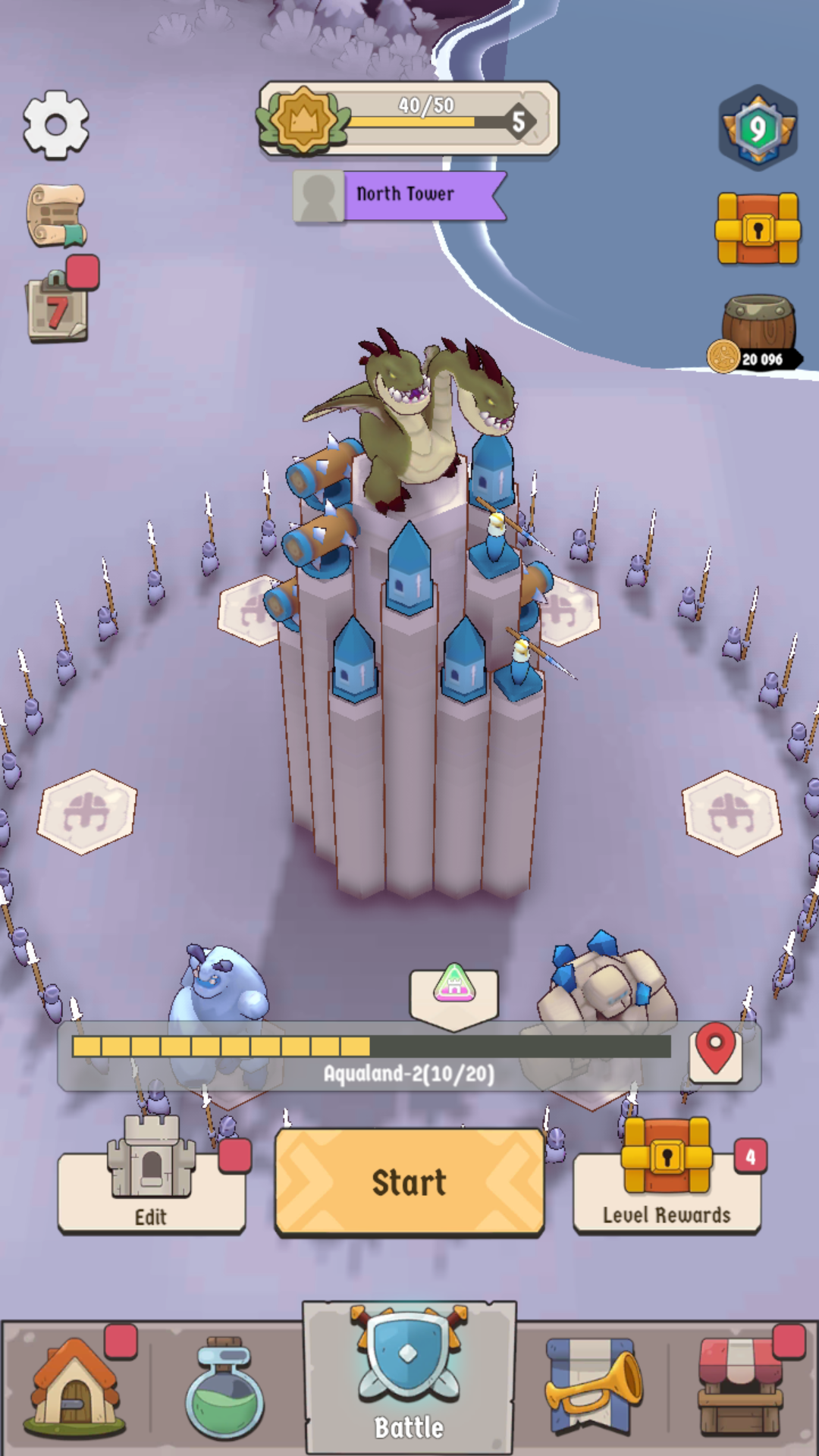819x1456 pixels.
Task: Open the settings gear
Action: (x=56, y=124)
